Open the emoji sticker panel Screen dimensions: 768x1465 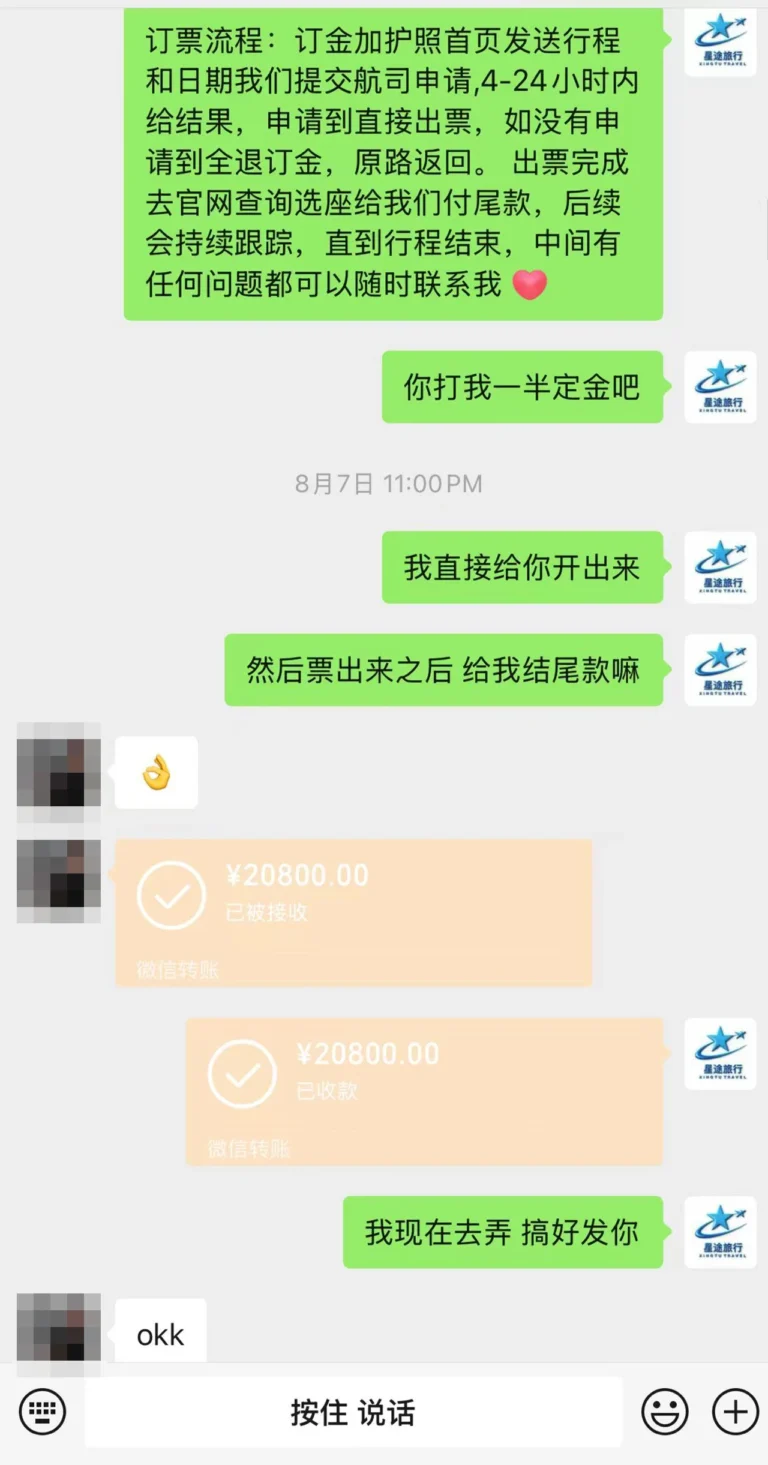coord(664,1412)
